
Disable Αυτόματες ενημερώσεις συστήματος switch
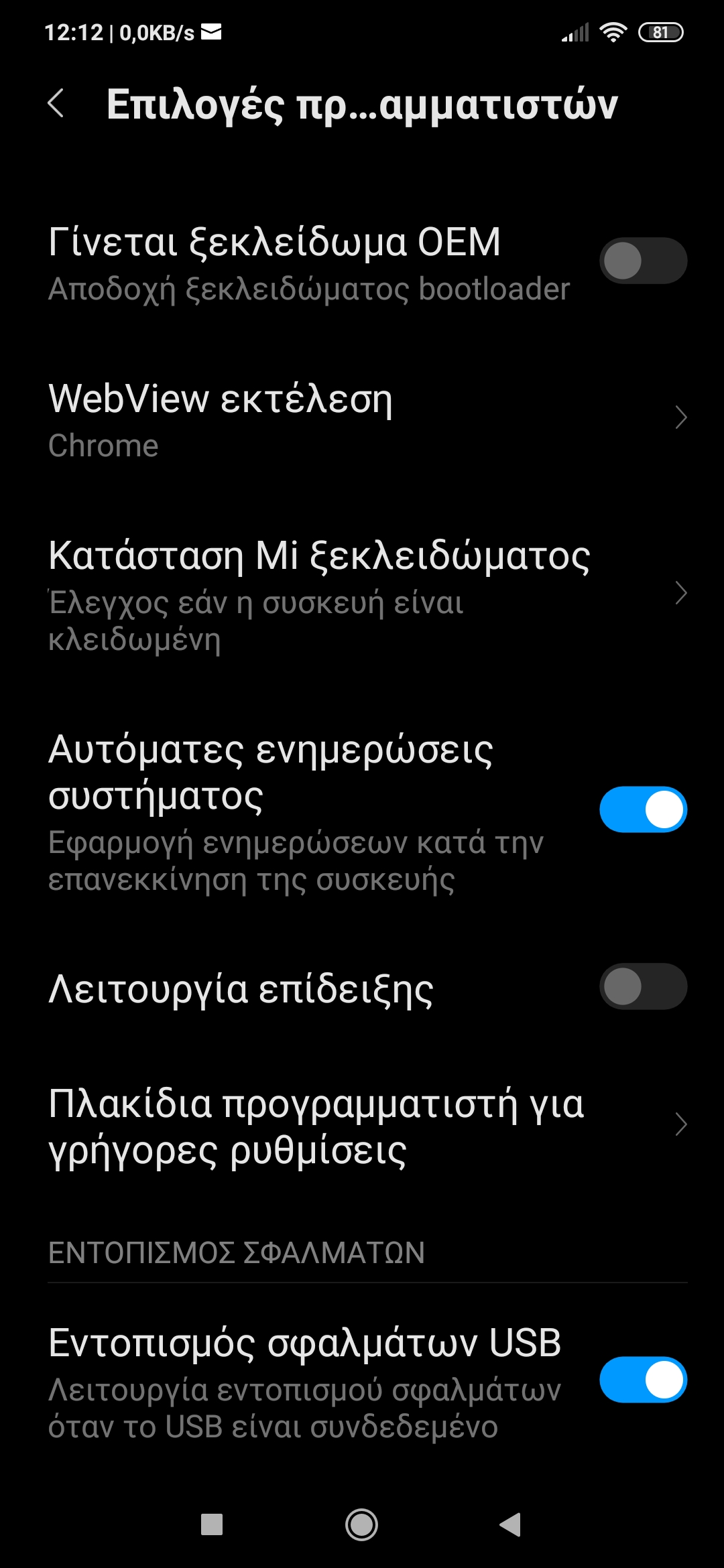click(x=642, y=809)
